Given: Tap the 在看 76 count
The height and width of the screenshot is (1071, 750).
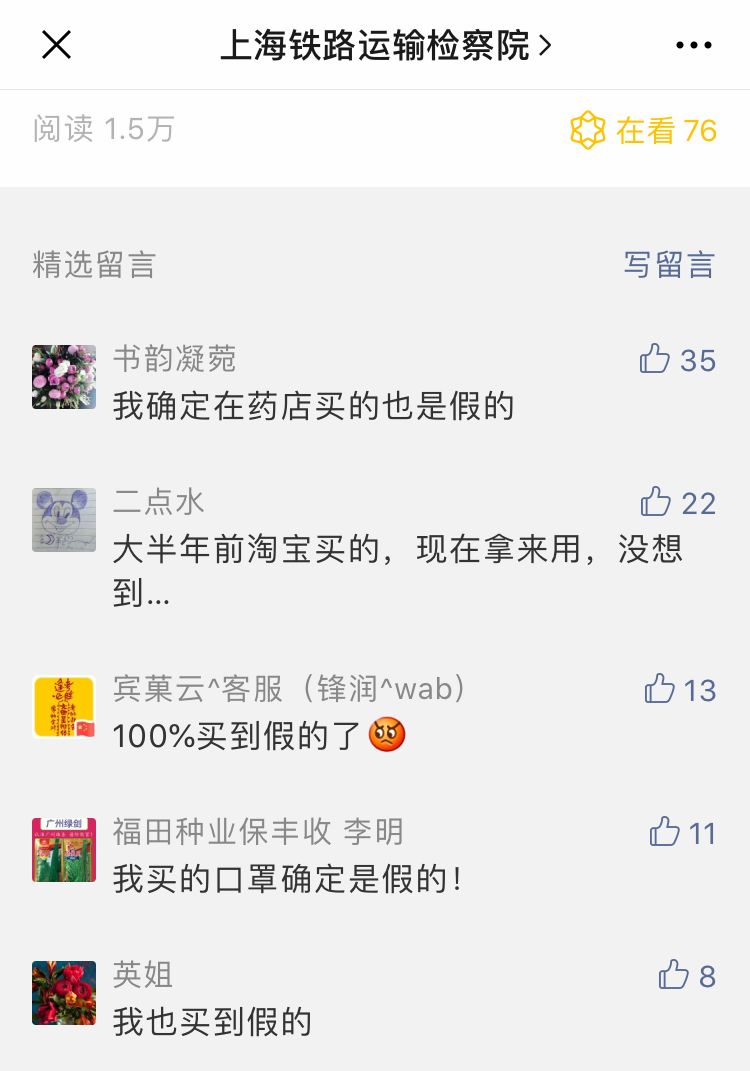Looking at the screenshot, I should tap(668, 130).
